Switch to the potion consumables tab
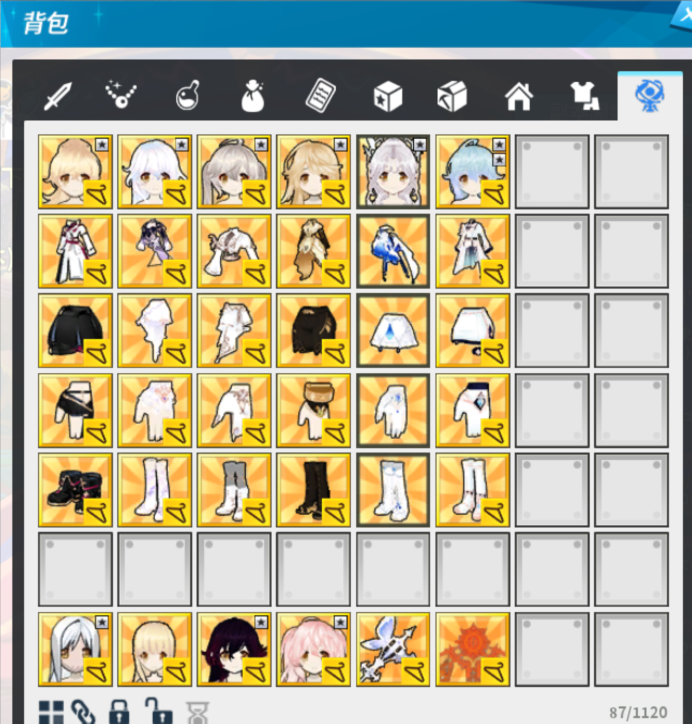This screenshot has width=693, height=725. [x=187, y=97]
